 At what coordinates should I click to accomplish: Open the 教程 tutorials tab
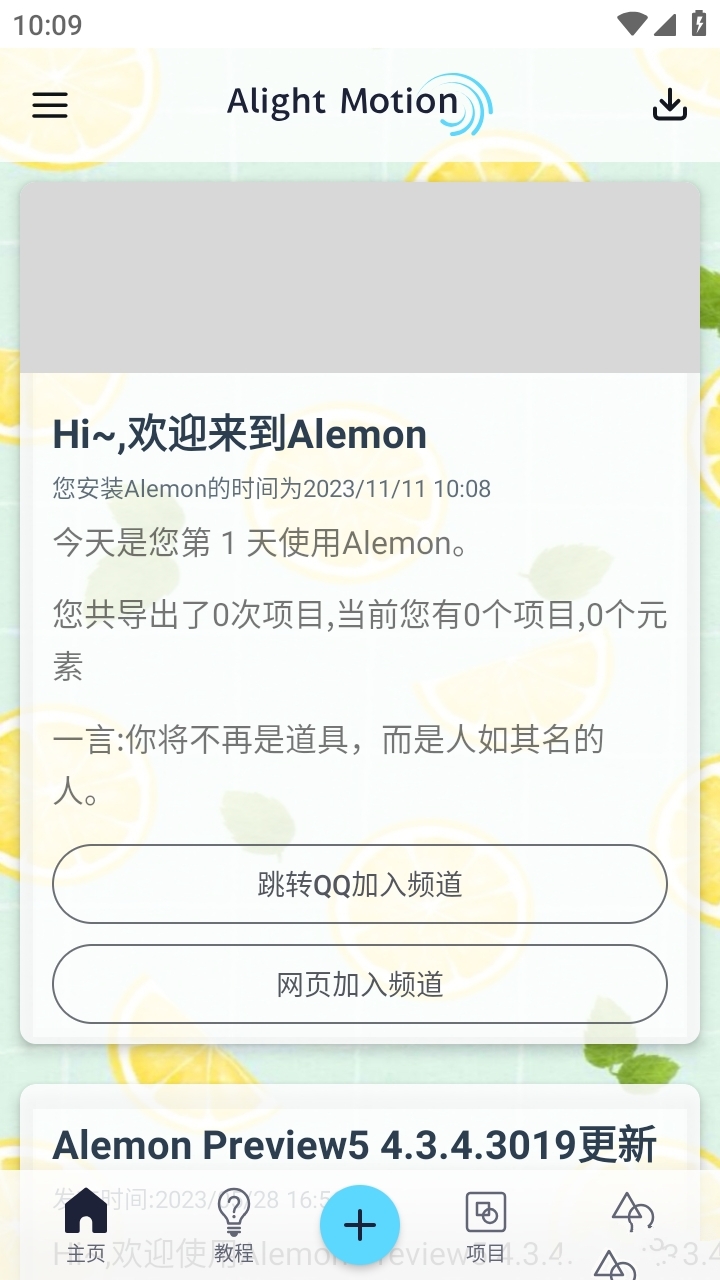[233, 1225]
